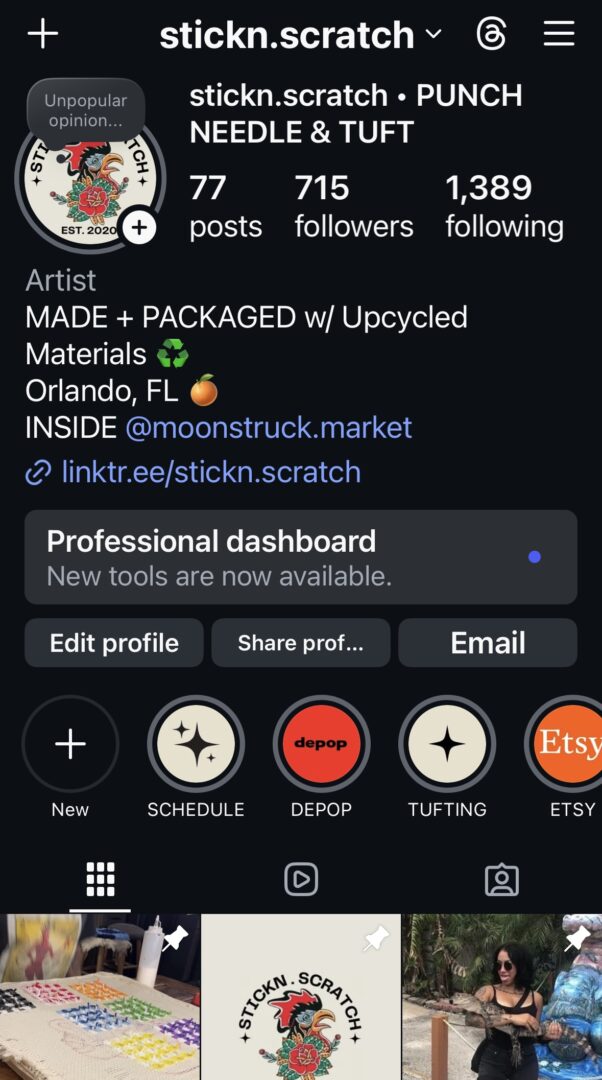
Task: Open the TUFTING highlight
Action: (447, 745)
